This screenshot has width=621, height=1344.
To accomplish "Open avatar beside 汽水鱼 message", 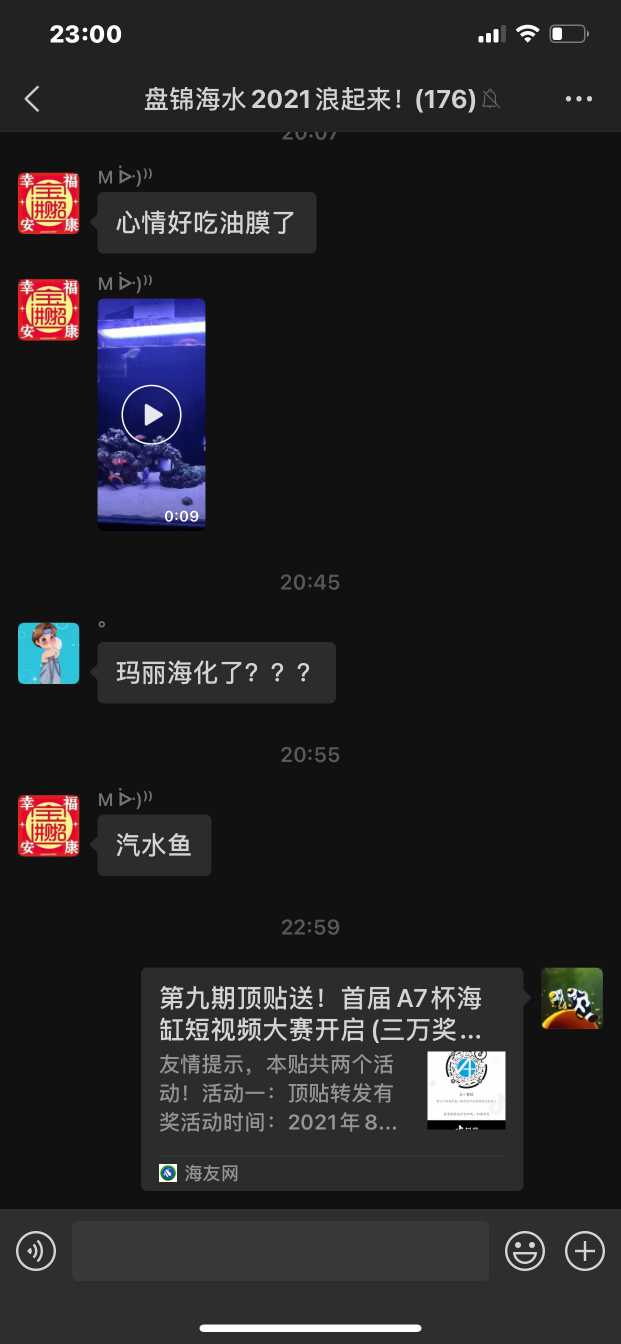I will [48, 826].
